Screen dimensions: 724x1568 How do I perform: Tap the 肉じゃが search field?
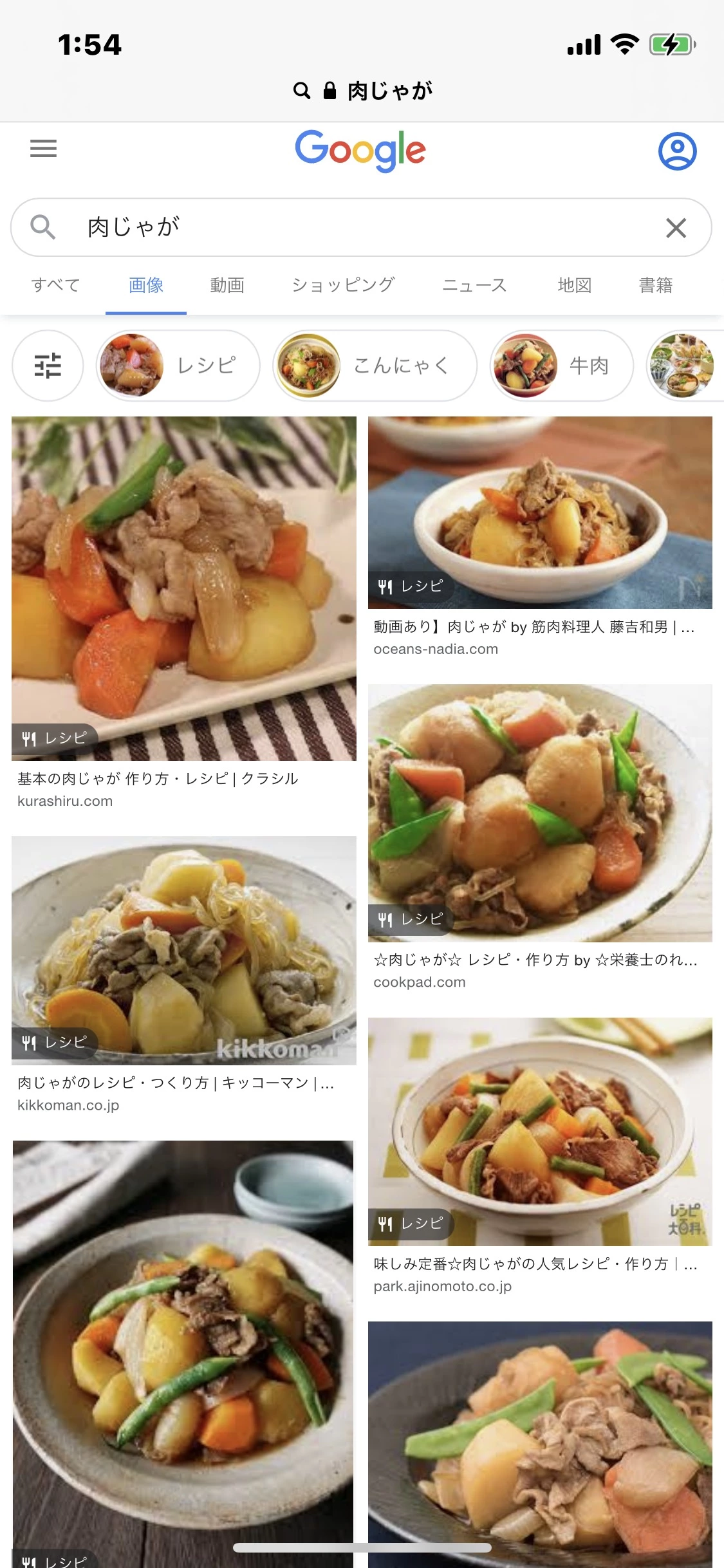pyautogui.click(x=360, y=227)
